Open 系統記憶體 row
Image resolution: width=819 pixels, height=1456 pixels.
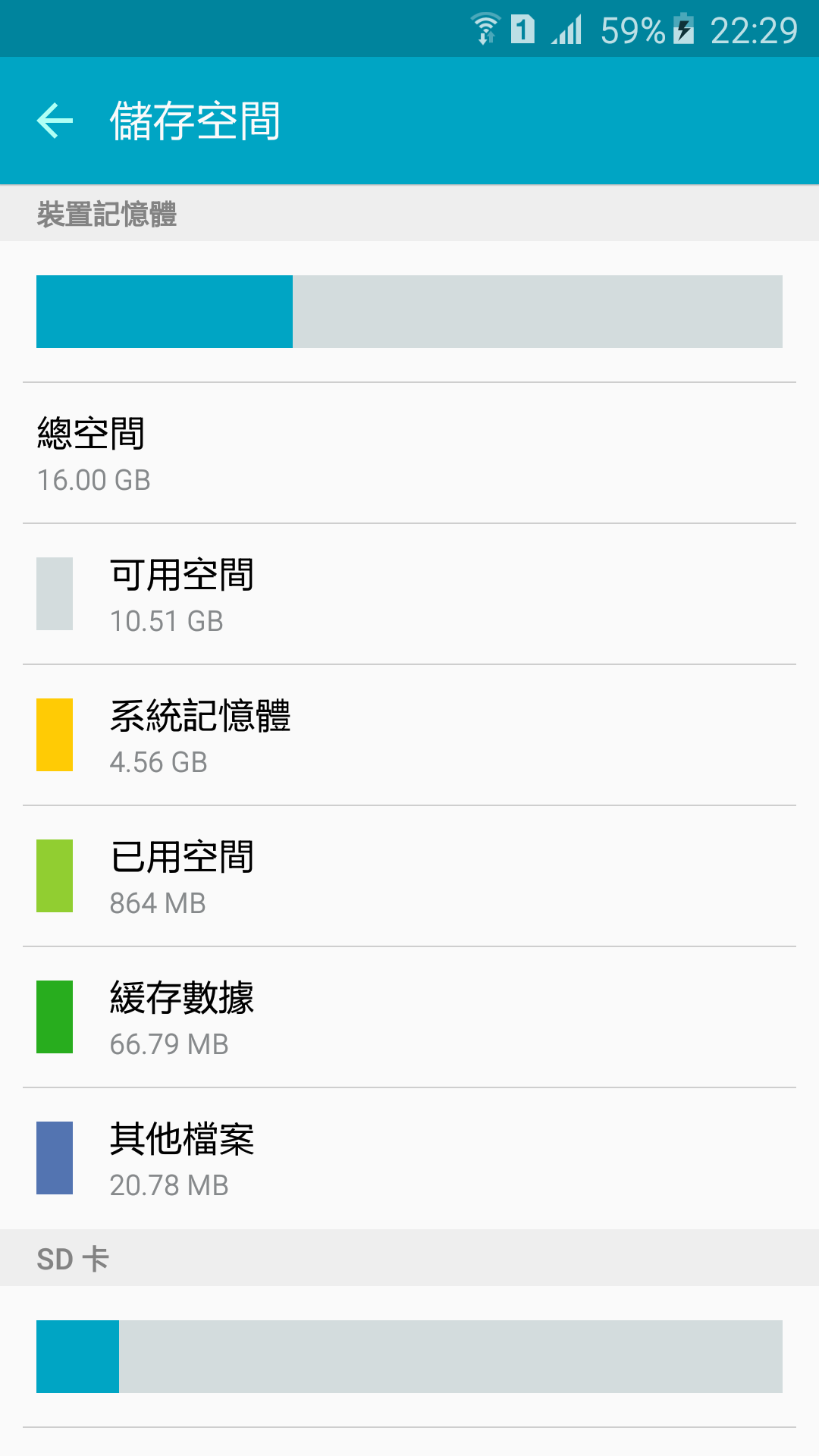(x=409, y=736)
